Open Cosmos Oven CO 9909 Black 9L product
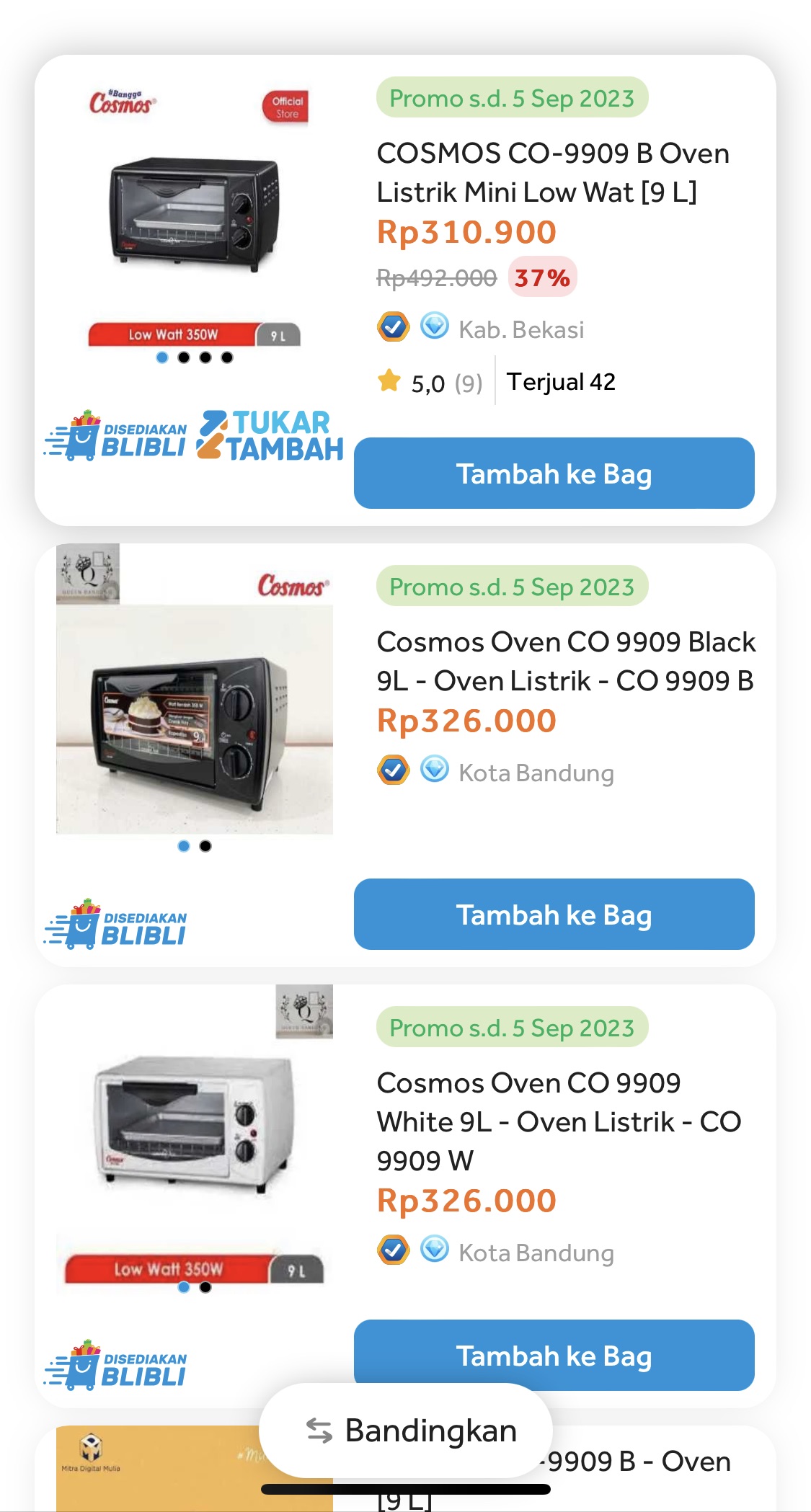The image size is (811, 1512). [x=565, y=661]
